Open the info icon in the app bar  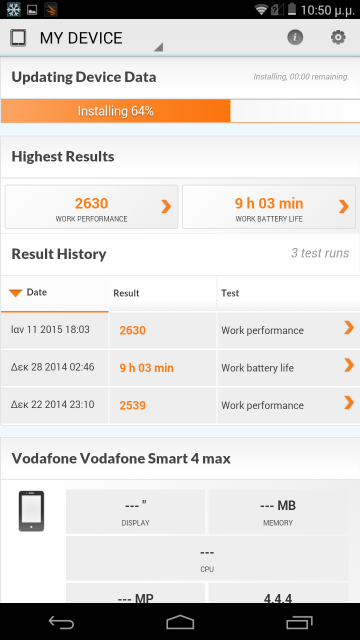click(x=295, y=38)
